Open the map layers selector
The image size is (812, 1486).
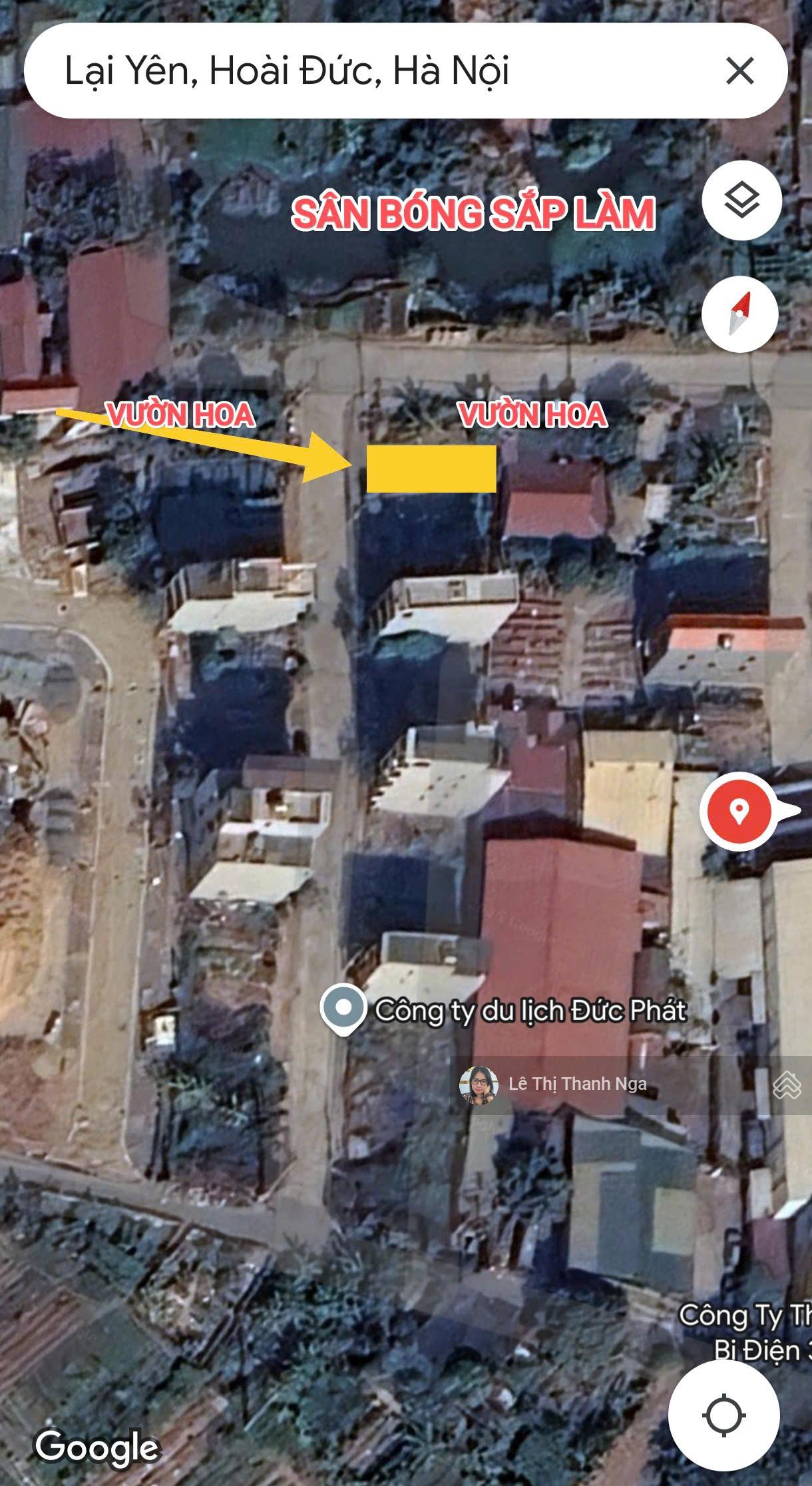click(x=741, y=200)
